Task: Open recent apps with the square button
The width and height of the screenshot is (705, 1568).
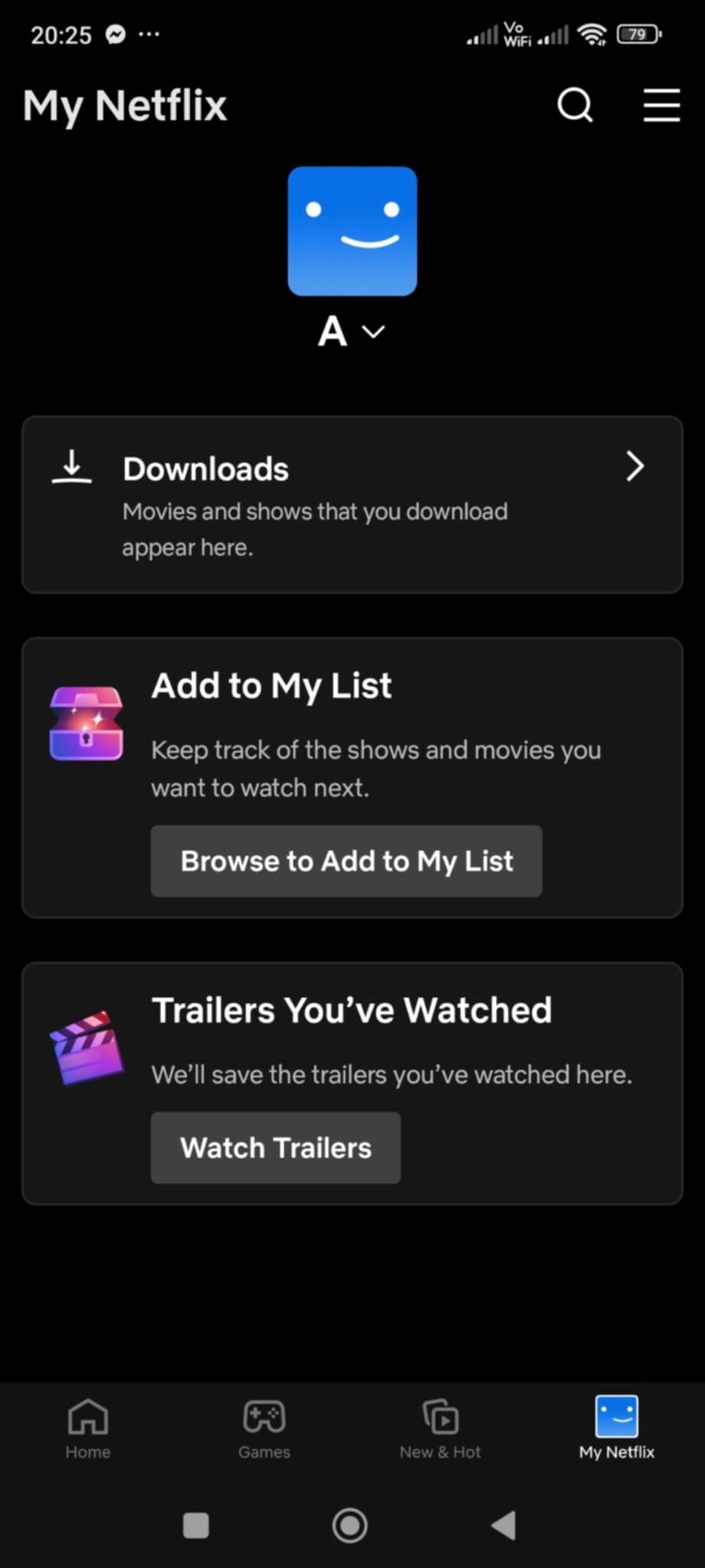Action: 196,1525
